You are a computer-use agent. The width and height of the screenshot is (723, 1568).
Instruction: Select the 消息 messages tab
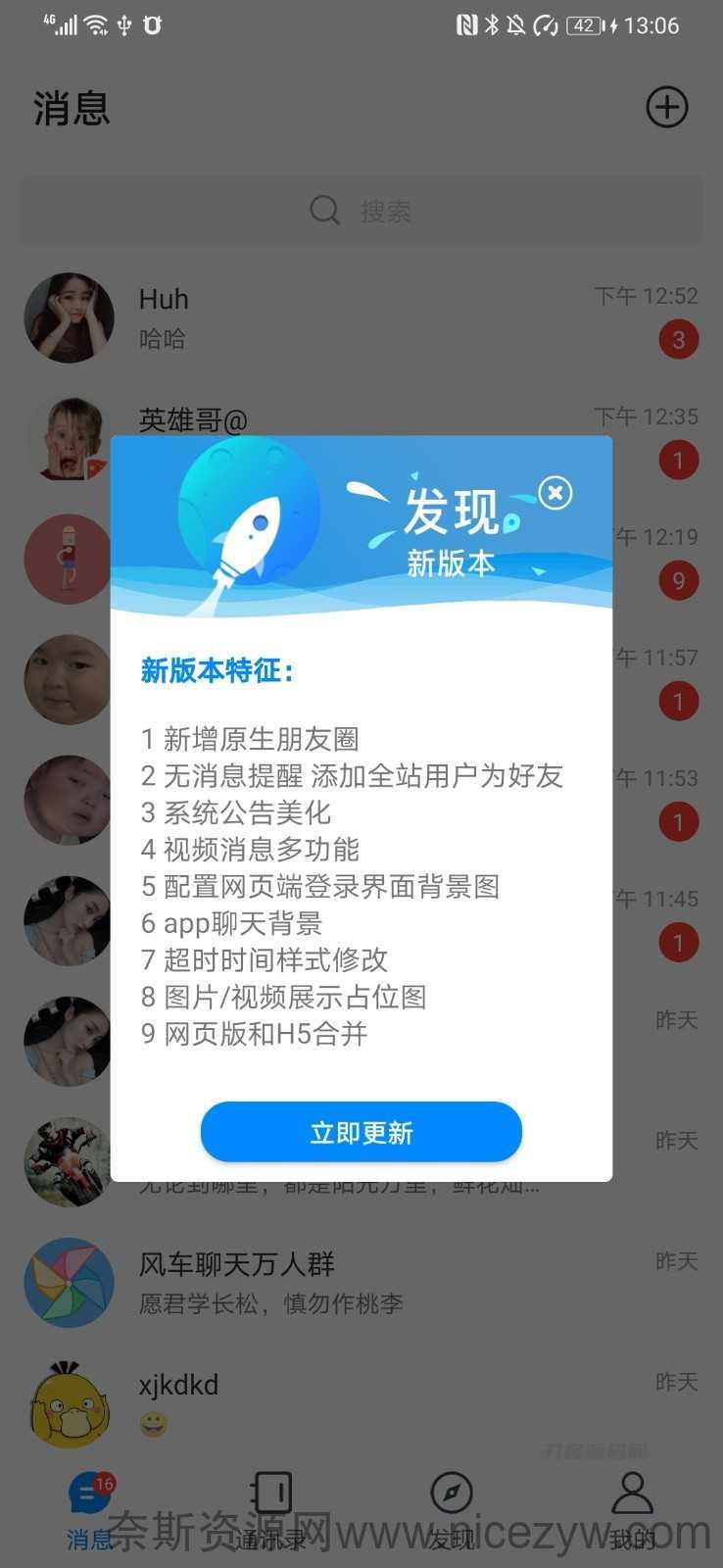(90, 1510)
